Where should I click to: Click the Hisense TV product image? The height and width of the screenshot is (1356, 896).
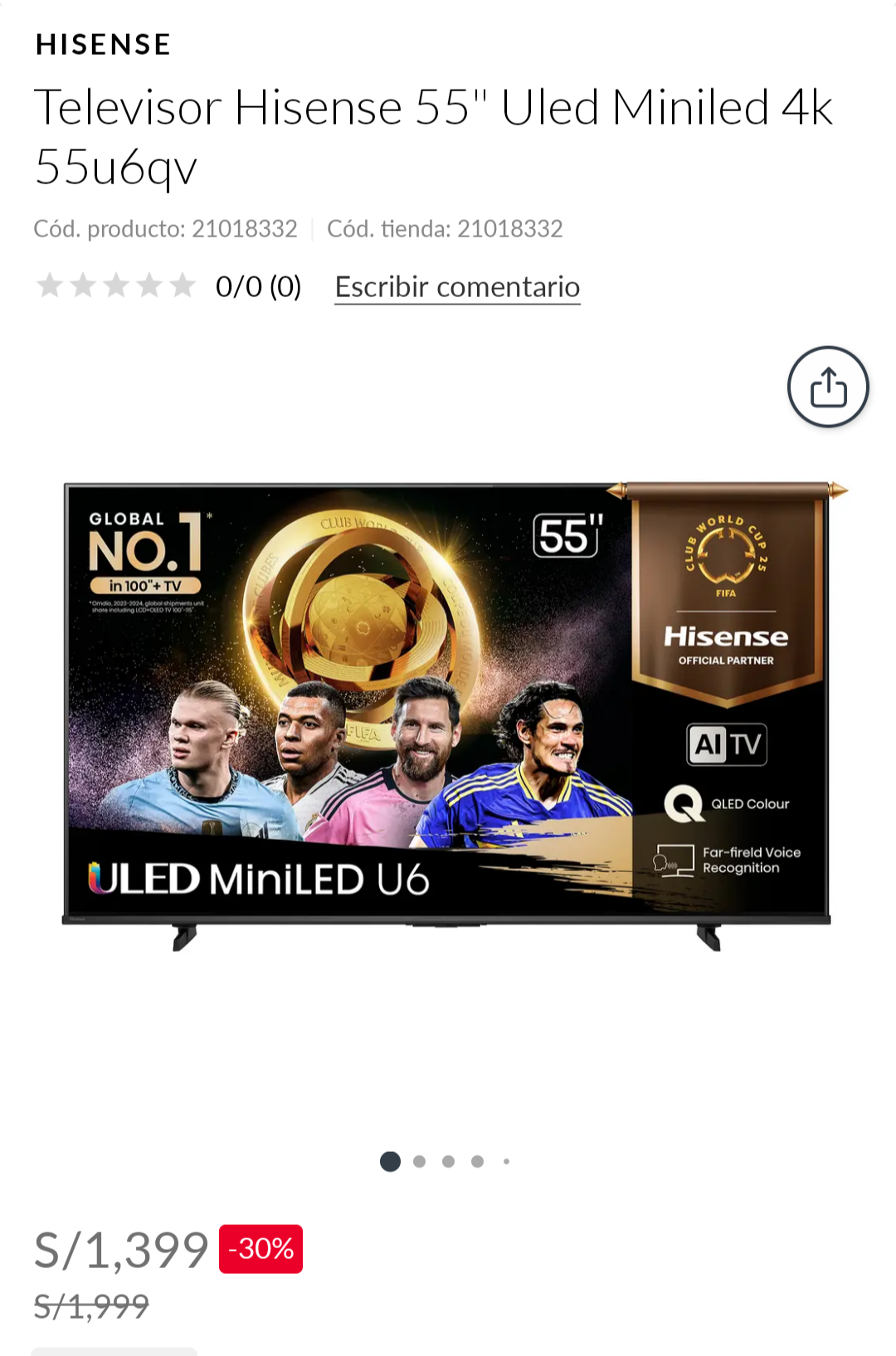[448, 714]
